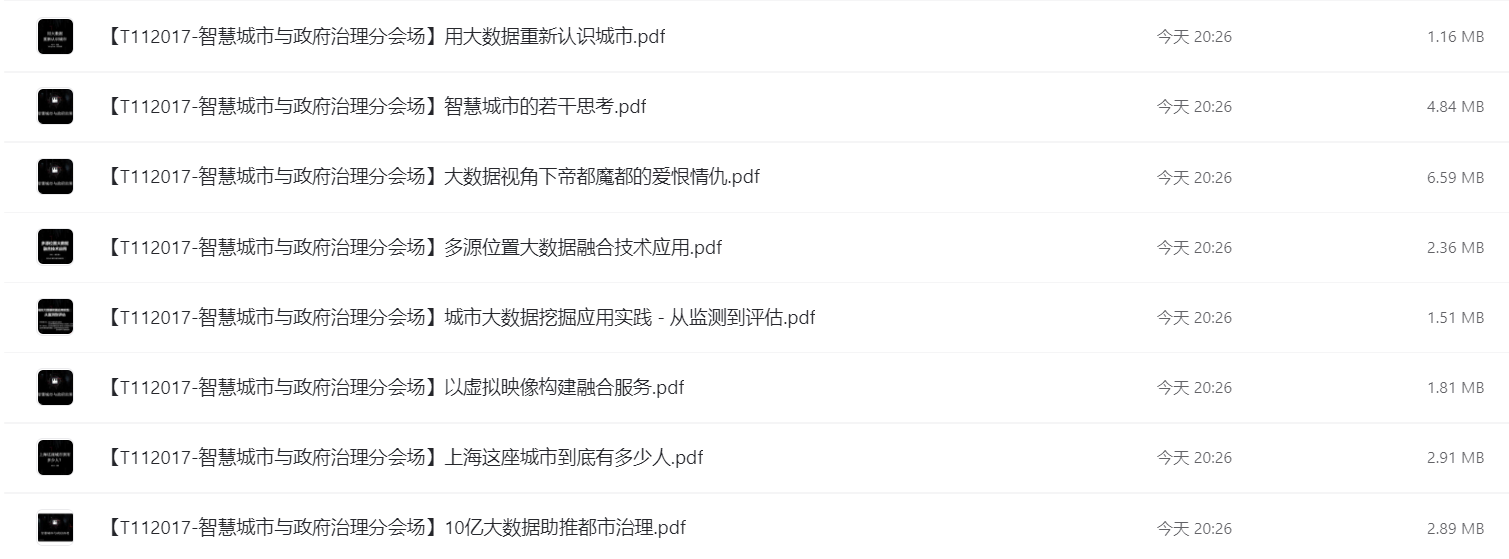This screenshot has height=559, width=1509.
Task: Open 大数据视角下帝都魔都的爱恨情仇.pdf
Action: point(432,177)
